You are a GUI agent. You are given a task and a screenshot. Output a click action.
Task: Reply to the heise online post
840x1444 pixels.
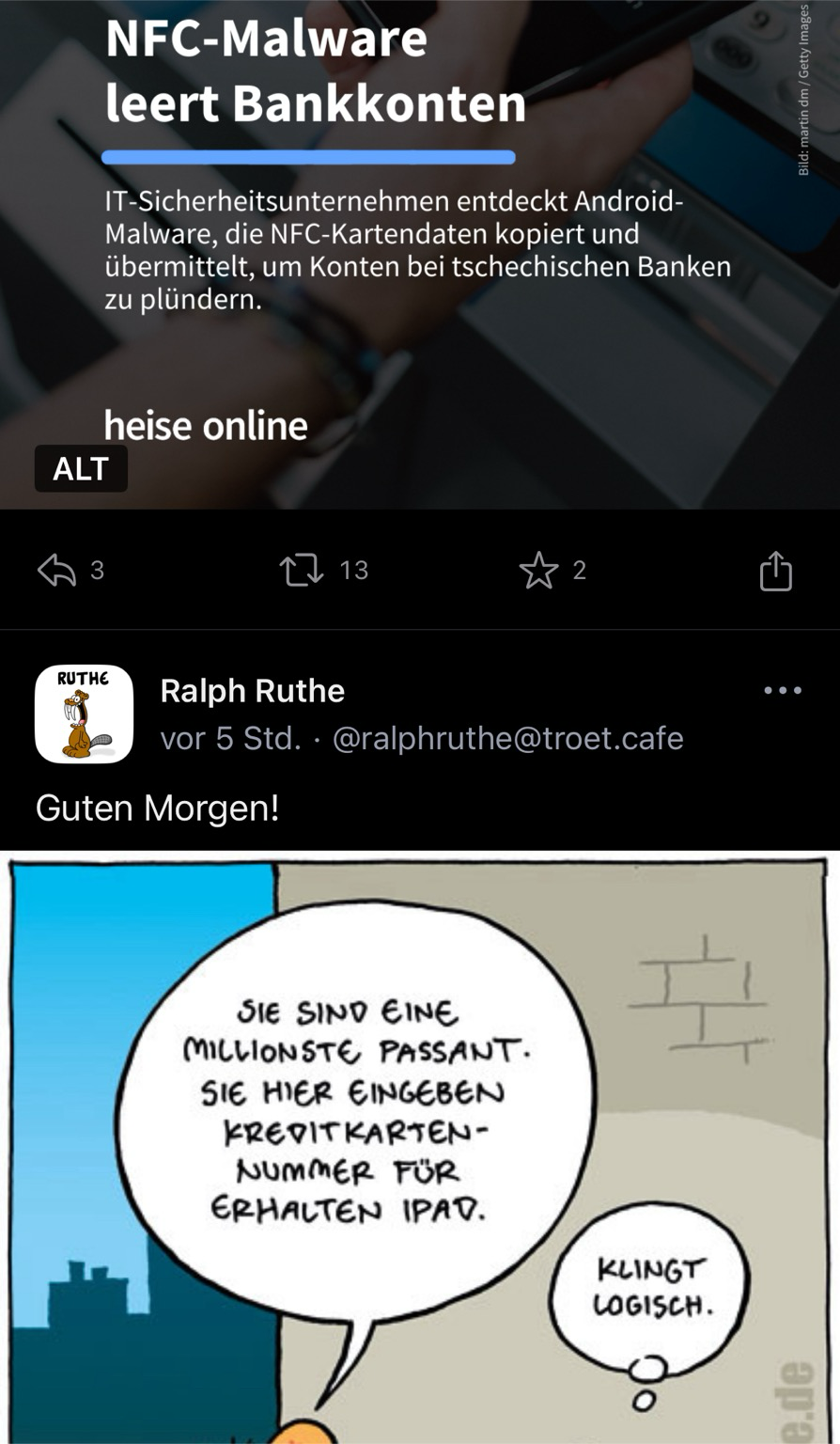pyautogui.click(x=57, y=571)
